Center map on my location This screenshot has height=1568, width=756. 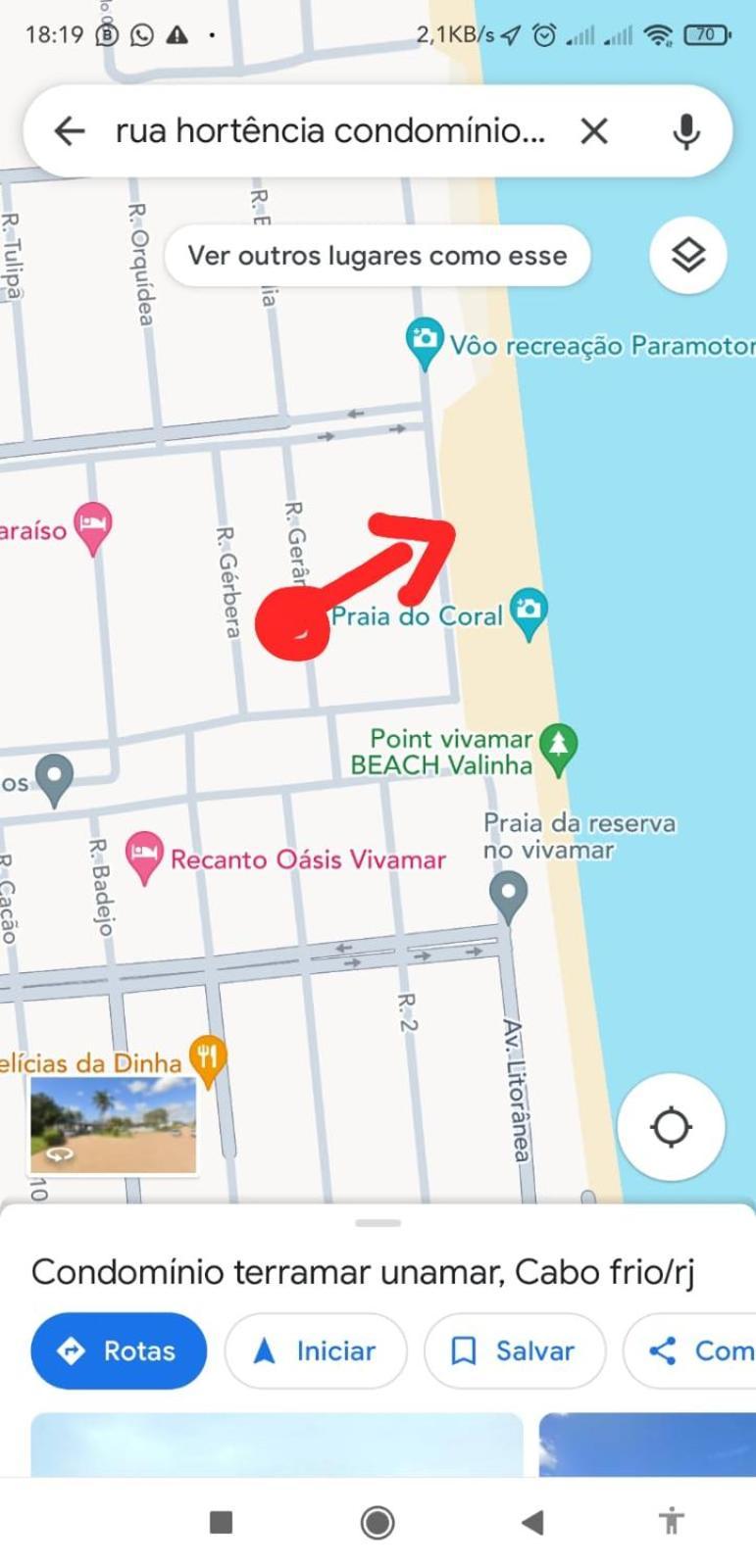[671, 1126]
